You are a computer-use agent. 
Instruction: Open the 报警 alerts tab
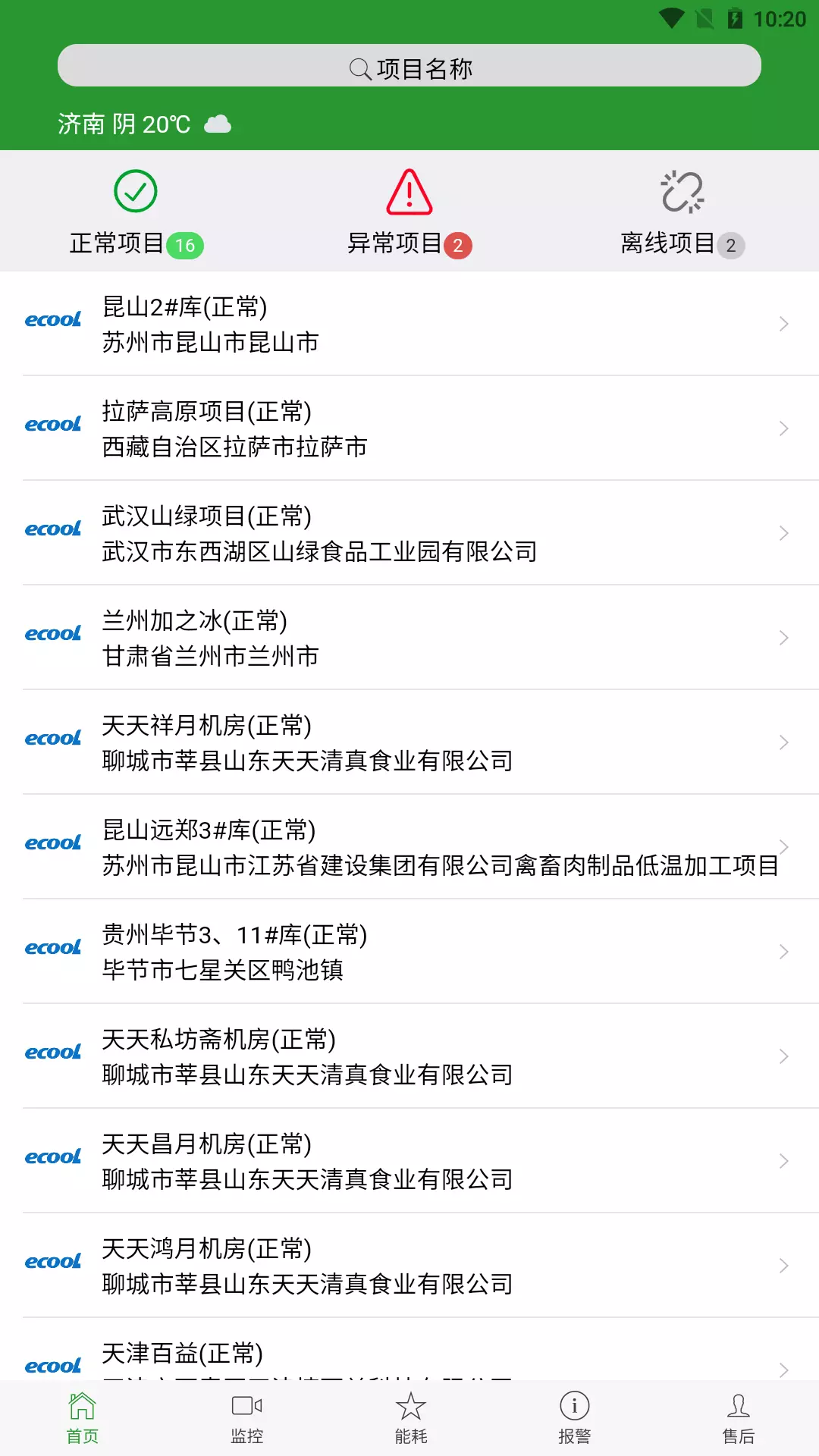(574, 1418)
